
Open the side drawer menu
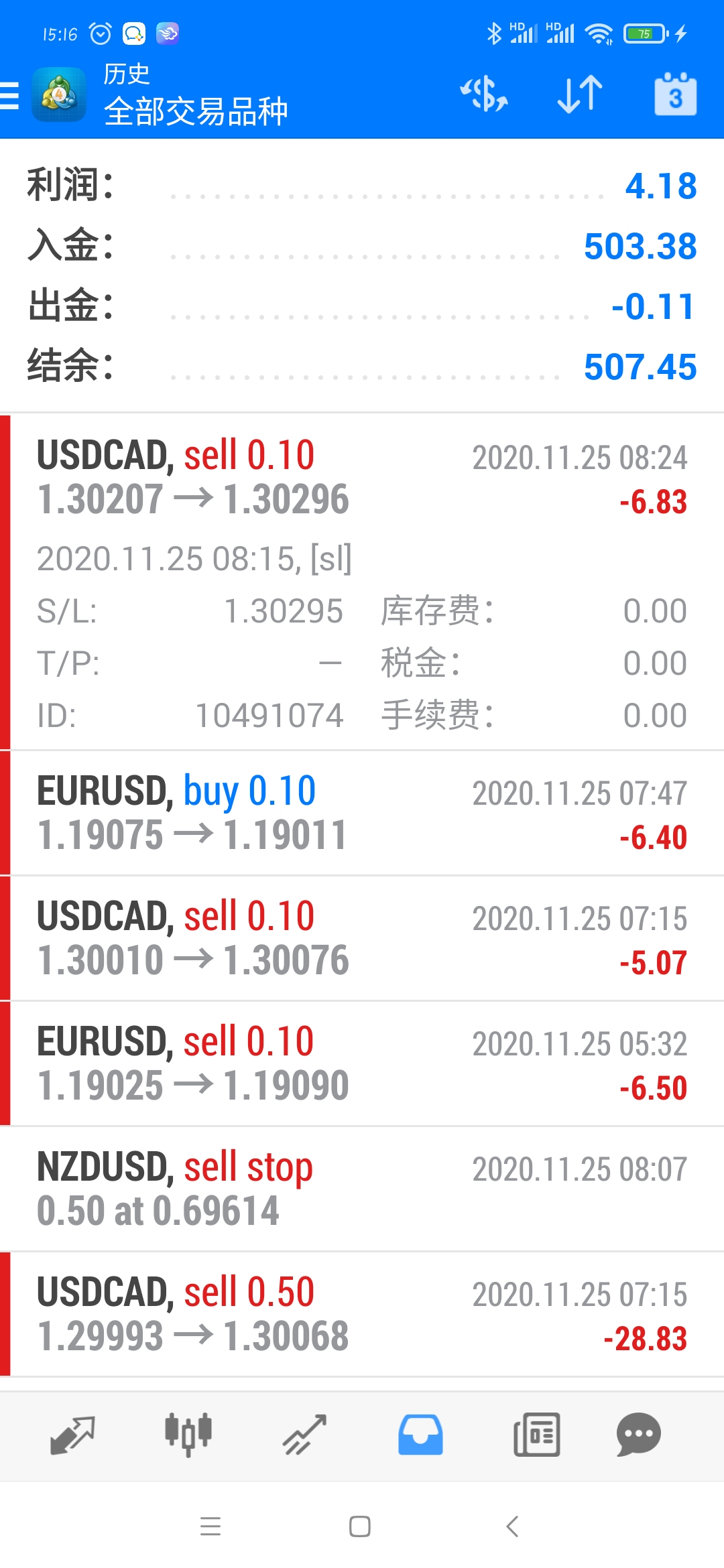(x=9, y=95)
